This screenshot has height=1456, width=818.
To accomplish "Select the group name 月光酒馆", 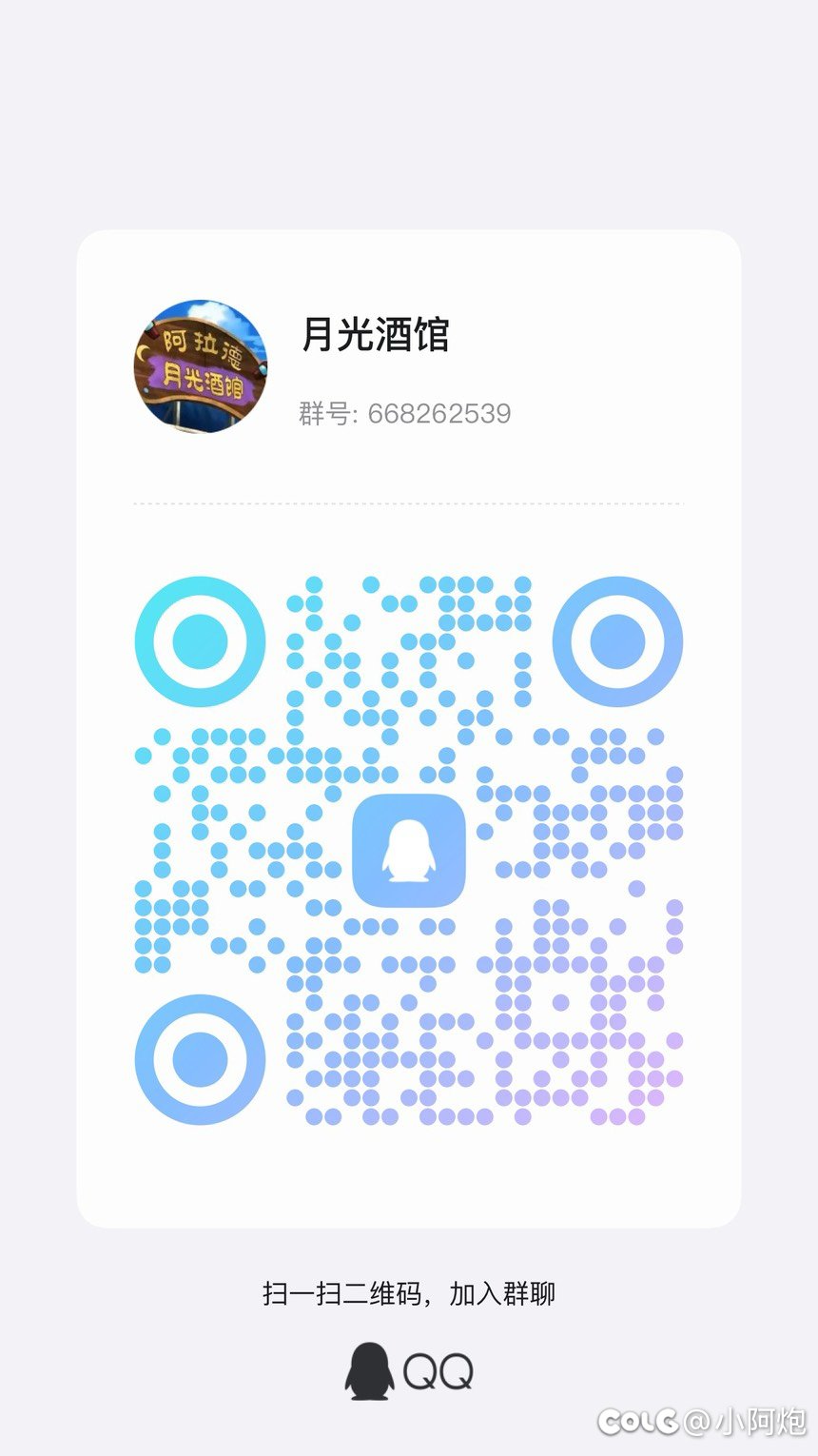I will [x=378, y=335].
